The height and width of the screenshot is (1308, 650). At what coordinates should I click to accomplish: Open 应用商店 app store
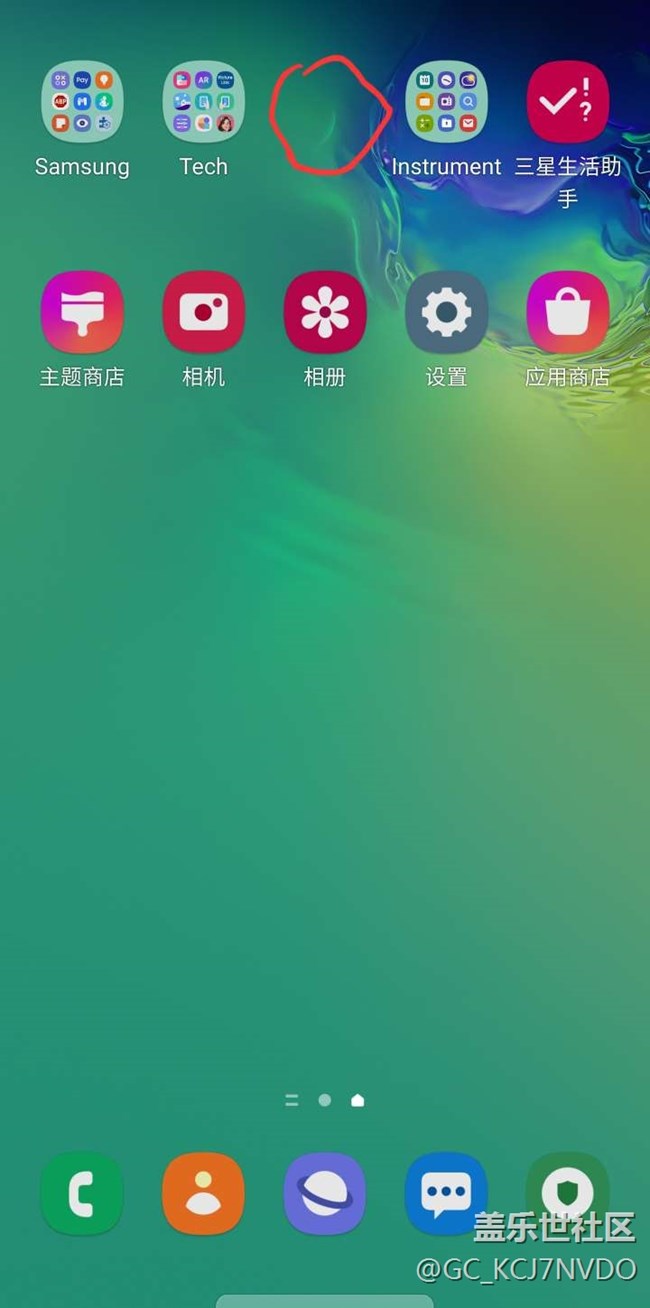point(567,312)
